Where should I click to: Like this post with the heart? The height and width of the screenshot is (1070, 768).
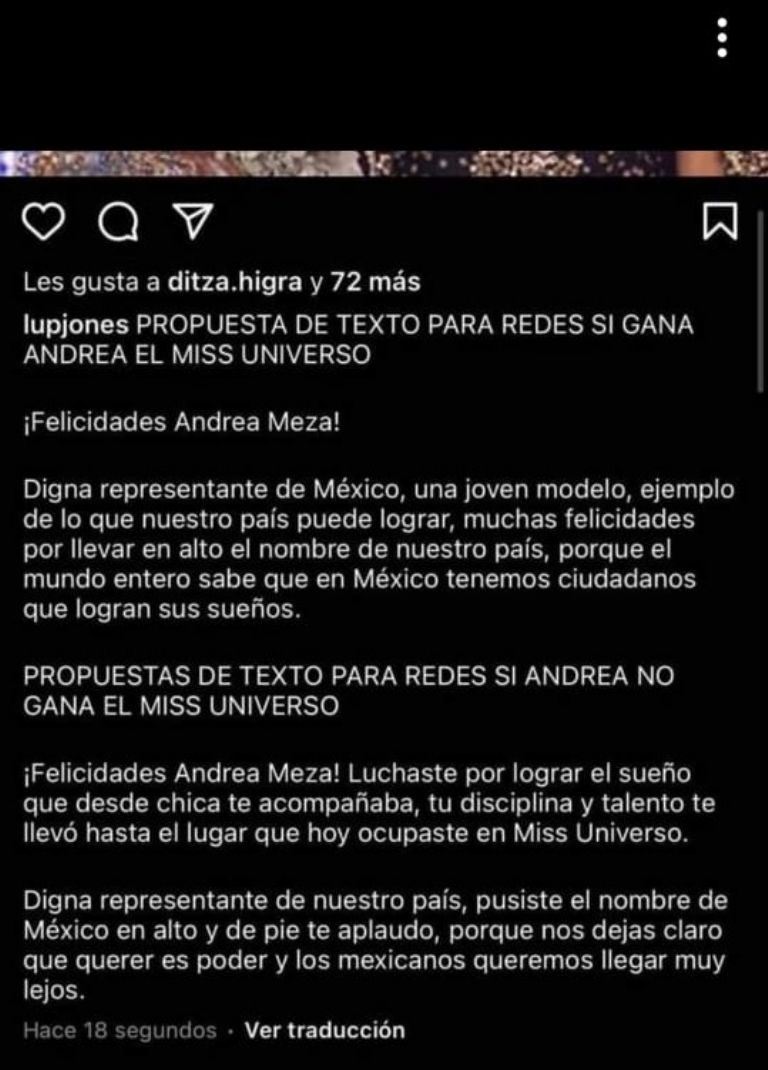43,221
